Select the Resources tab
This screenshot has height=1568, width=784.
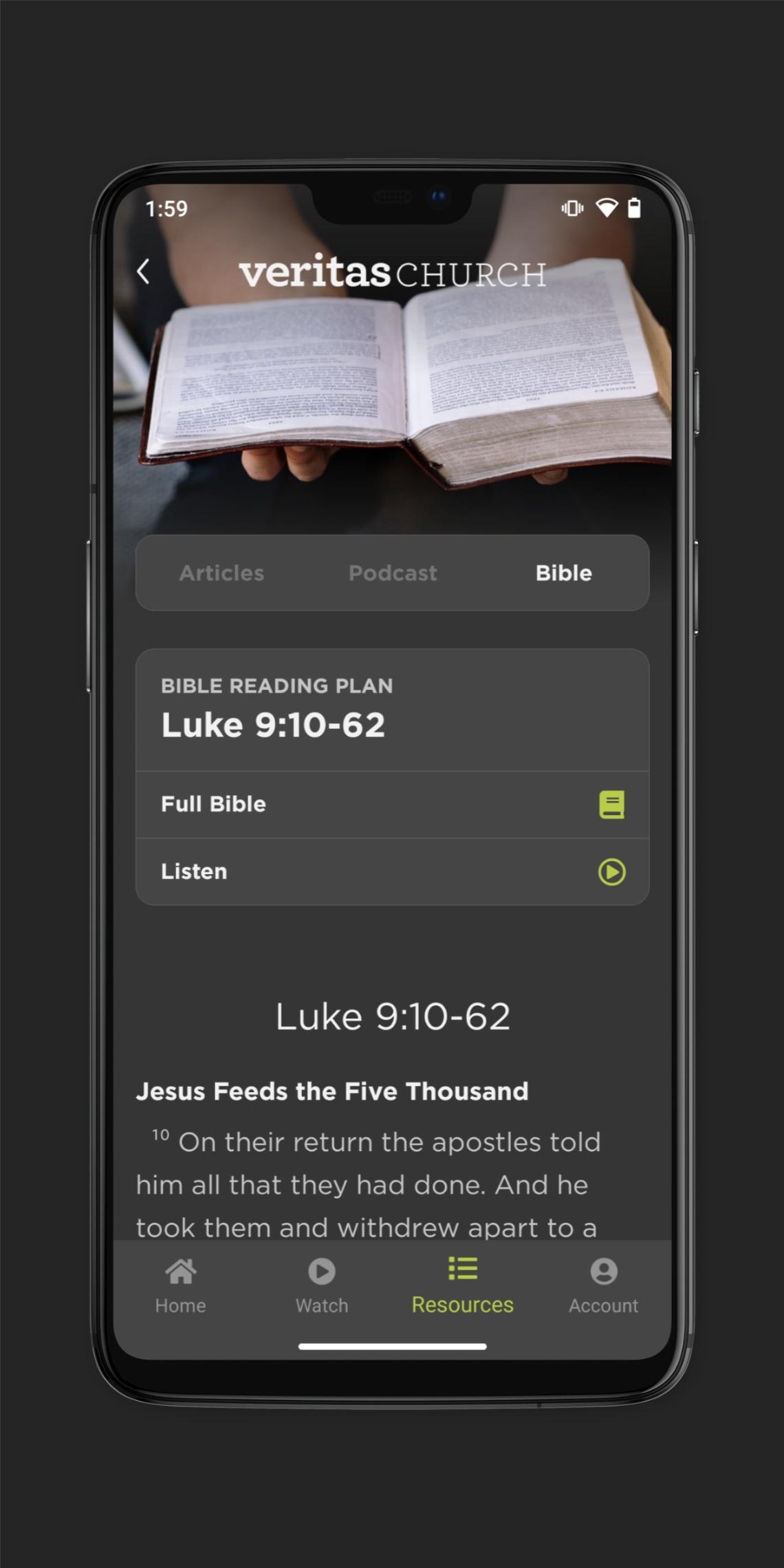point(463,1286)
